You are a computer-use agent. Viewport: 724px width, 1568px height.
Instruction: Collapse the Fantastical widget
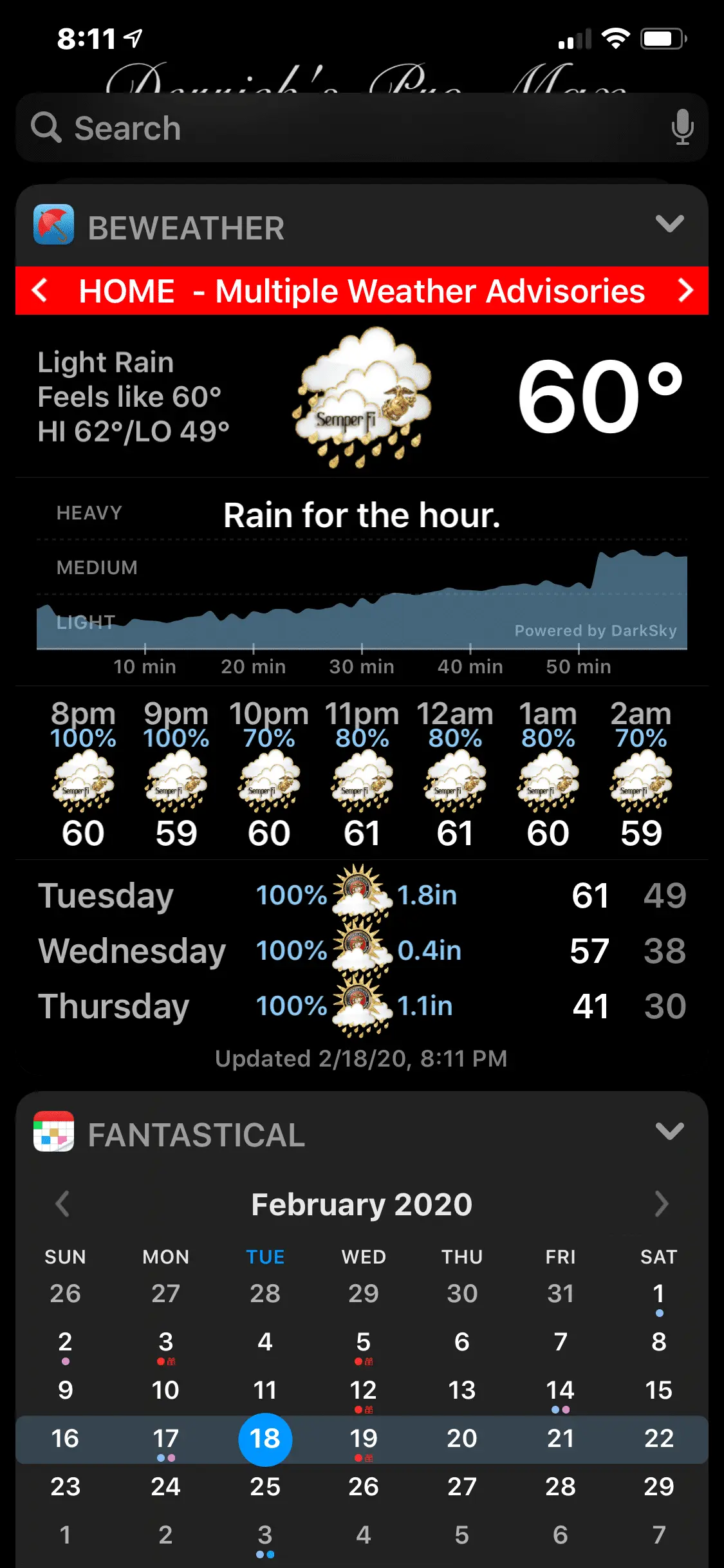[x=669, y=1131]
